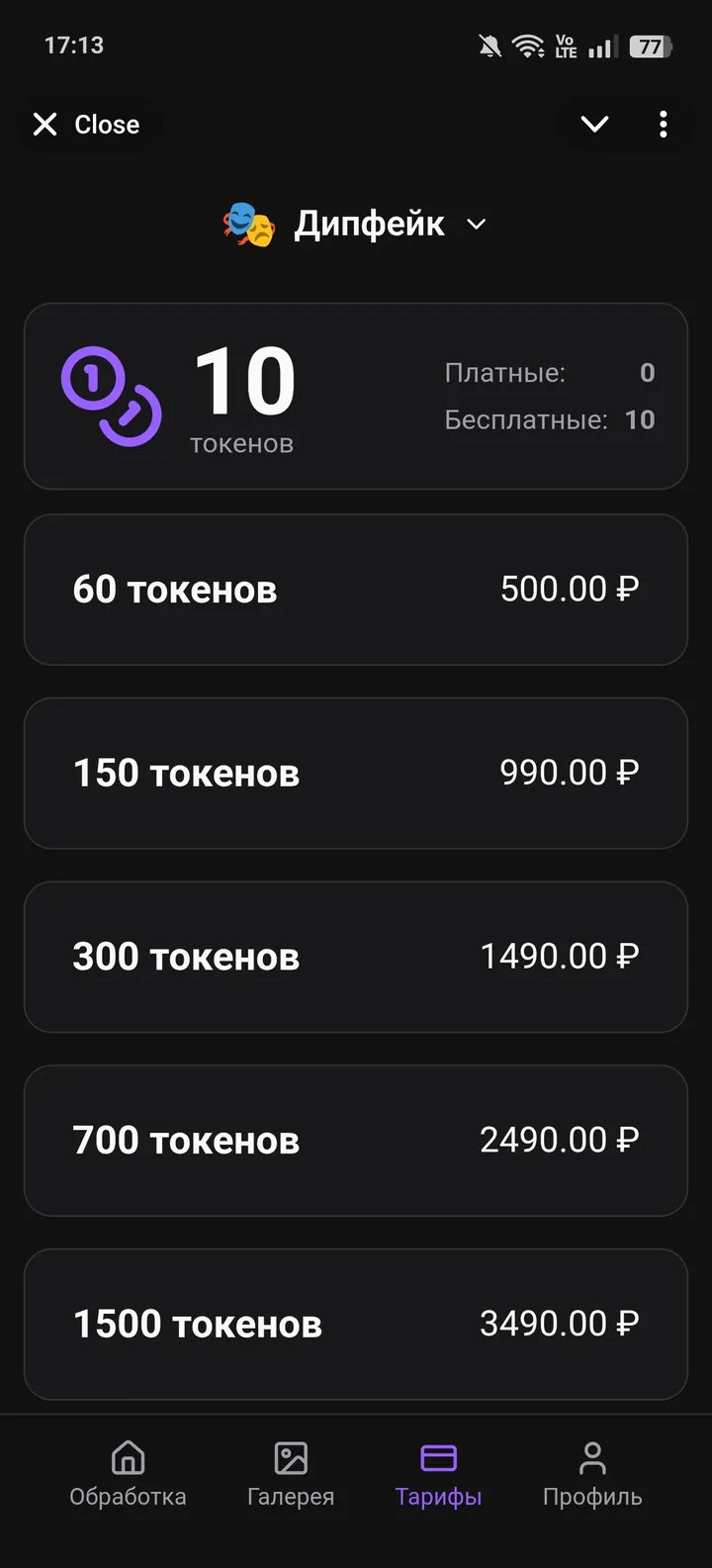
Task: Tap the Дипфейк masks emoji icon
Action: [248, 224]
